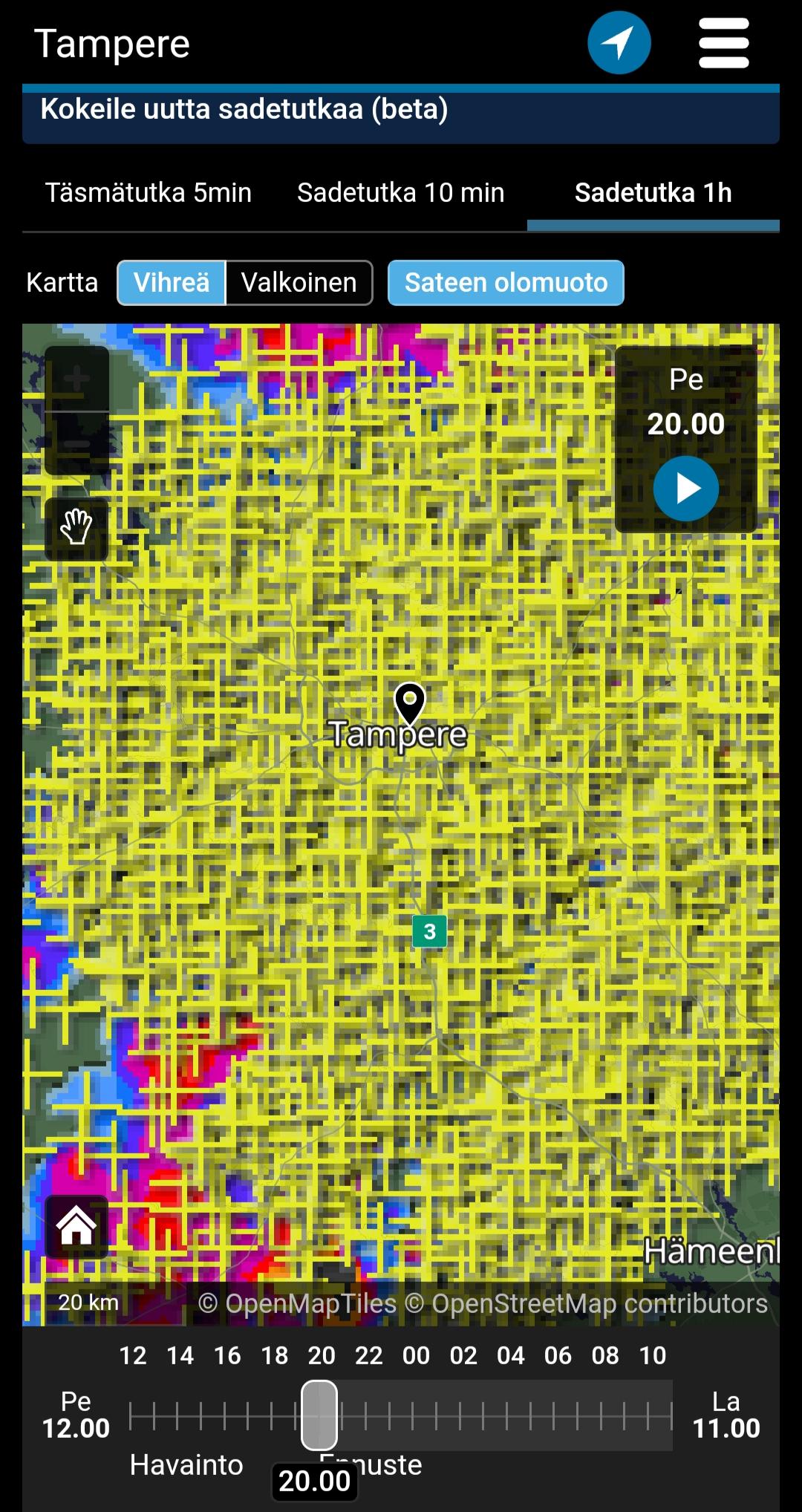Play the radar animation
802x1512 pixels.
coord(685,489)
